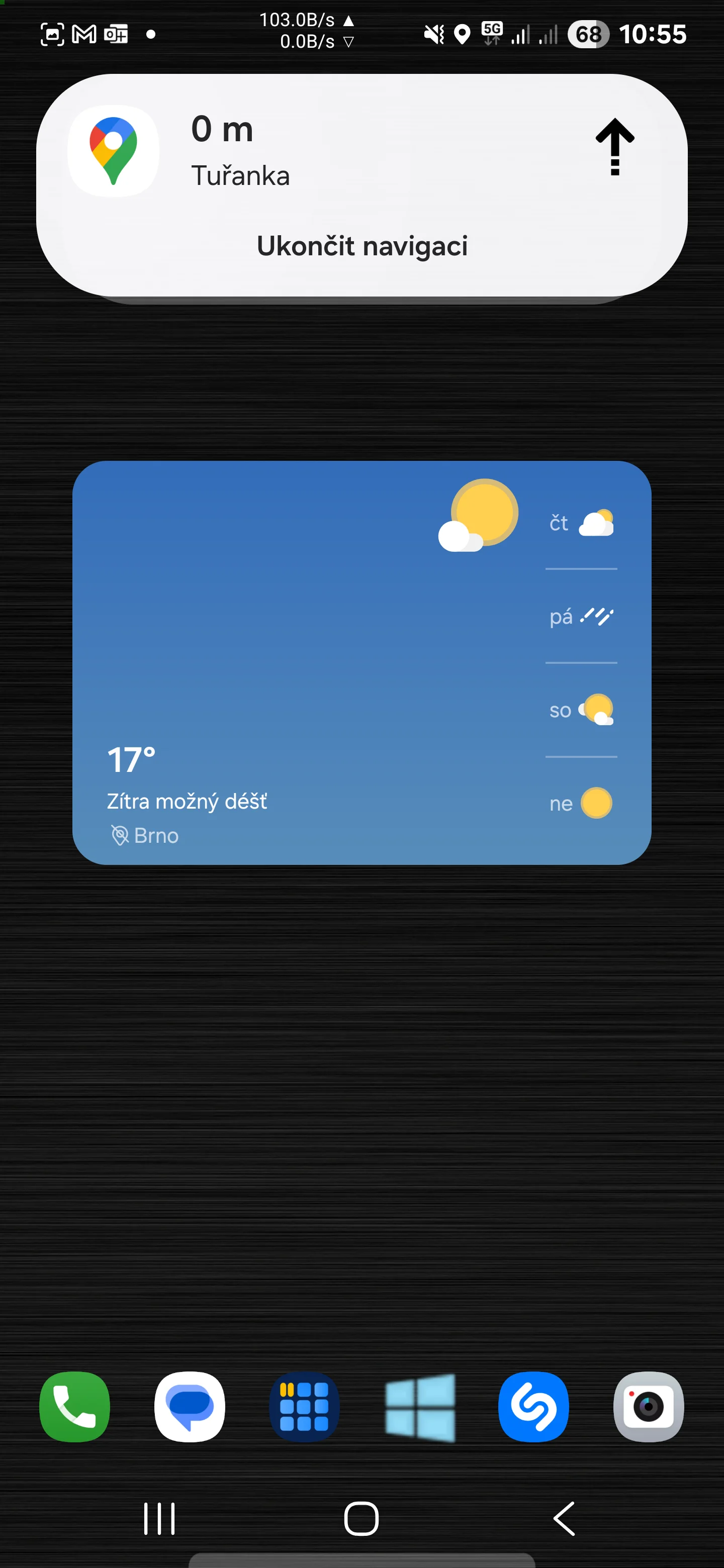Image resolution: width=724 pixels, height=1568 pixels.
Task: Open the app drawer grid icon
Action: tap(304, 1407)
